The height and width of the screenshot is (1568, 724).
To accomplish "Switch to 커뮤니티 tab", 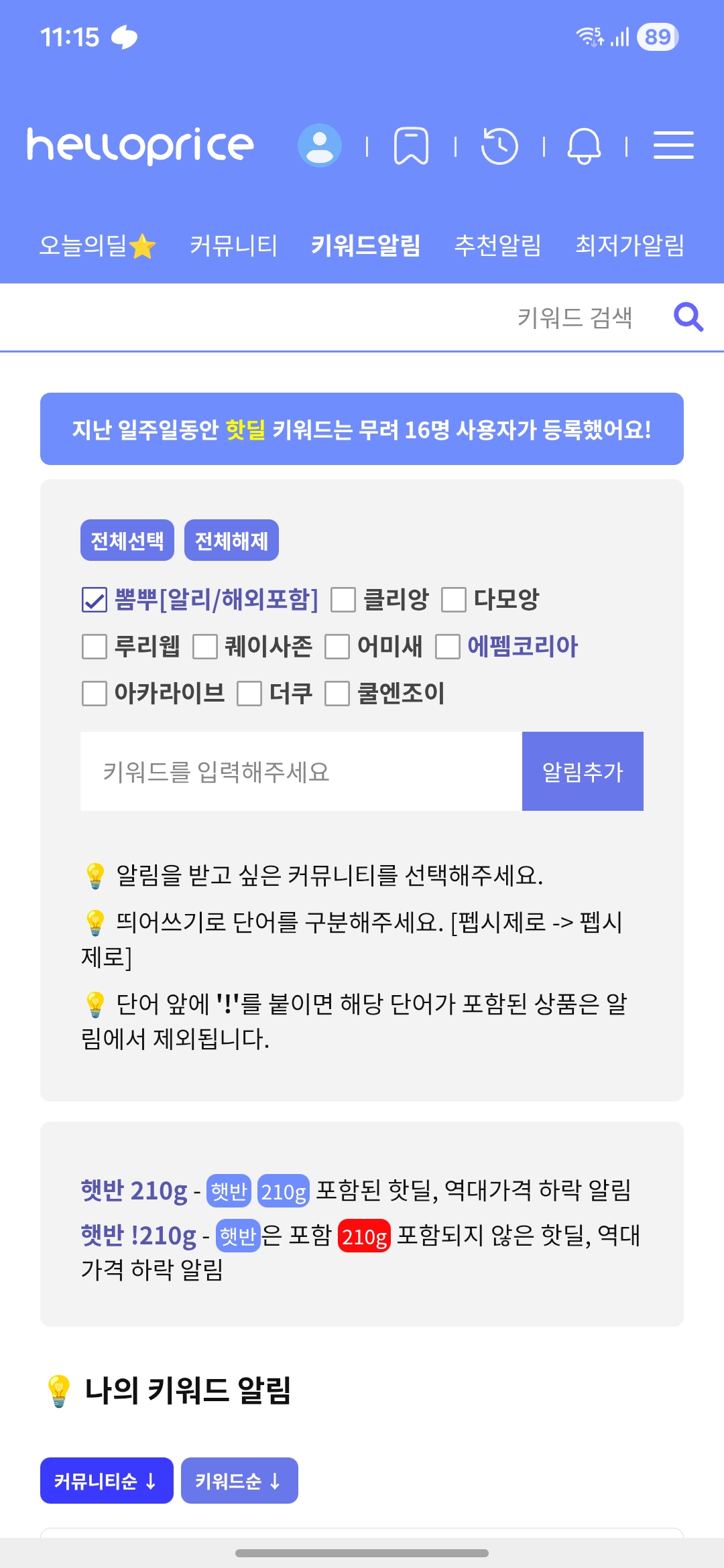I will point(233,245).
